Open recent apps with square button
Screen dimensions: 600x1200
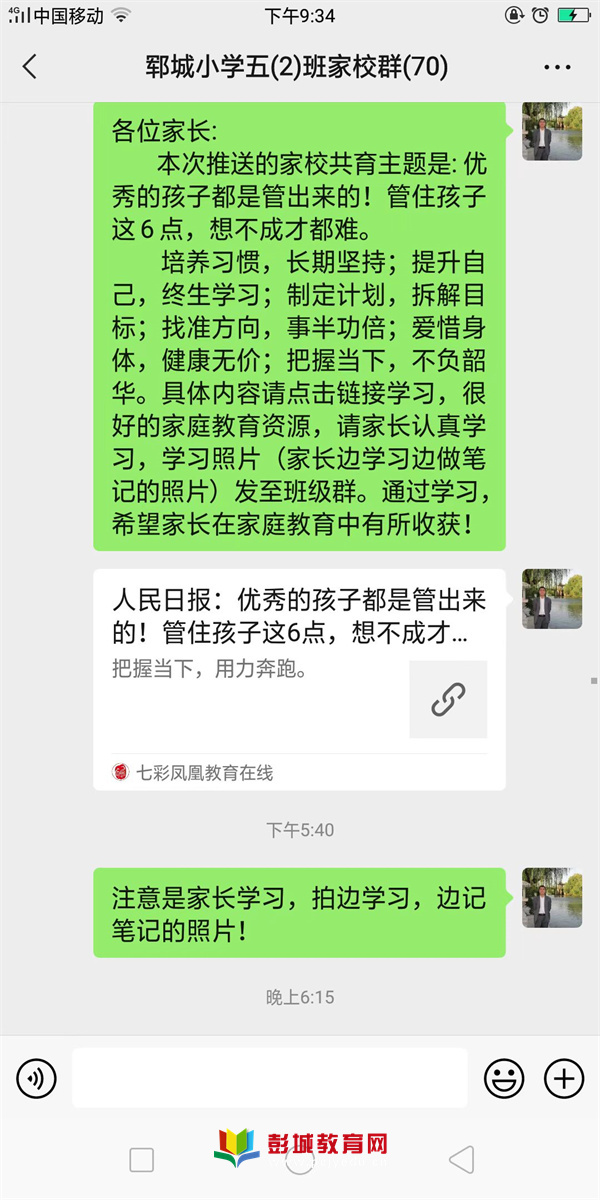[x=142, y=1160]
